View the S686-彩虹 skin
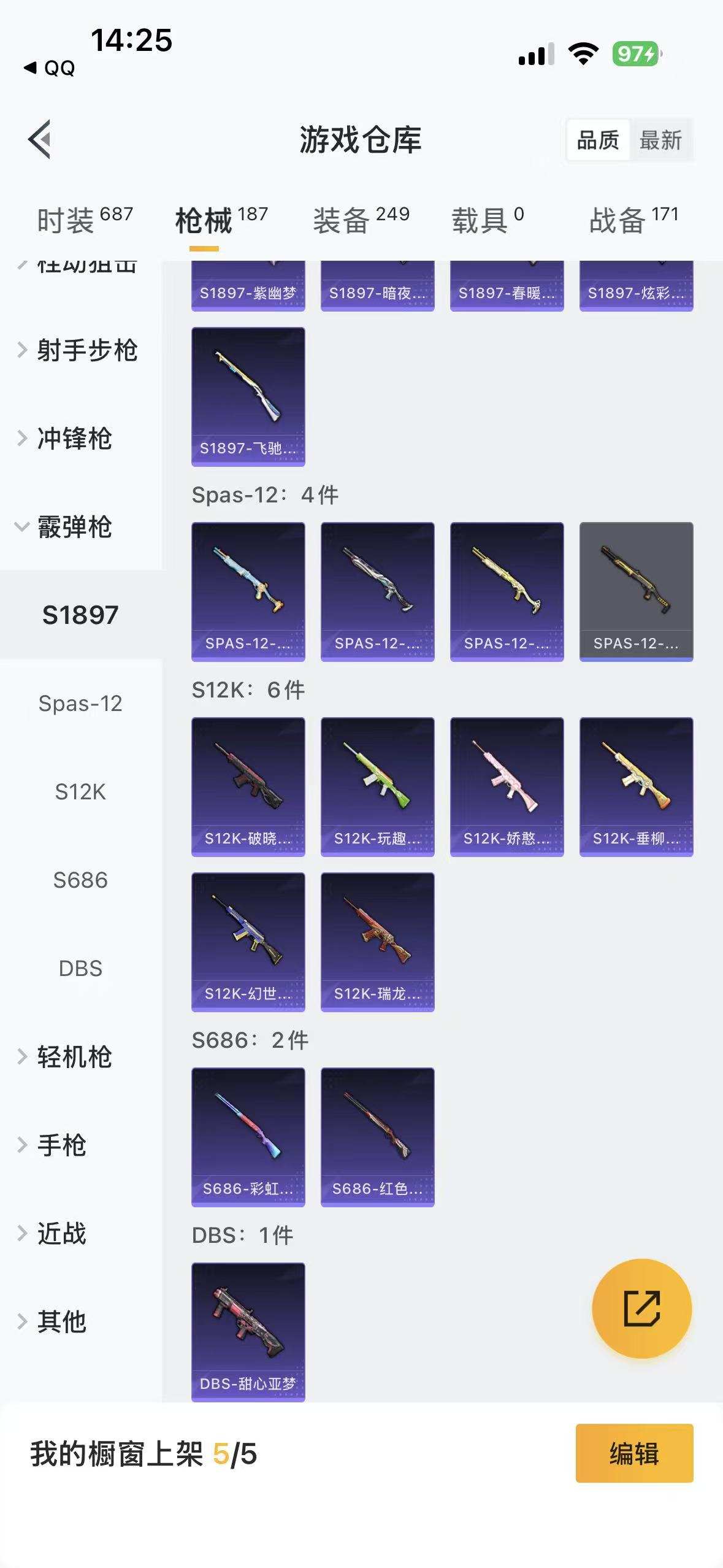 pos(248,1138)
